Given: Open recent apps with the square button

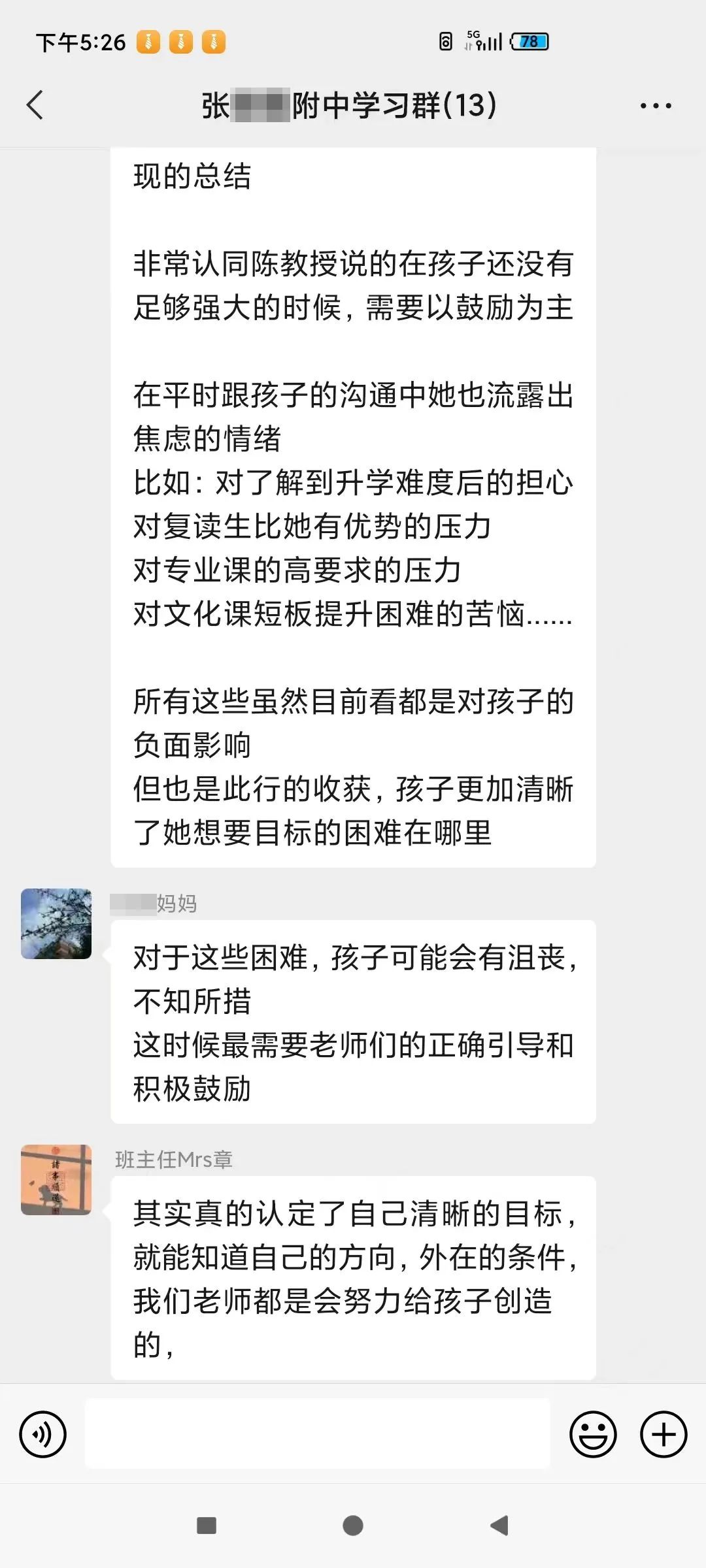Looking at the screenshot, I should pyautogui.click(x=207, y=1526).
